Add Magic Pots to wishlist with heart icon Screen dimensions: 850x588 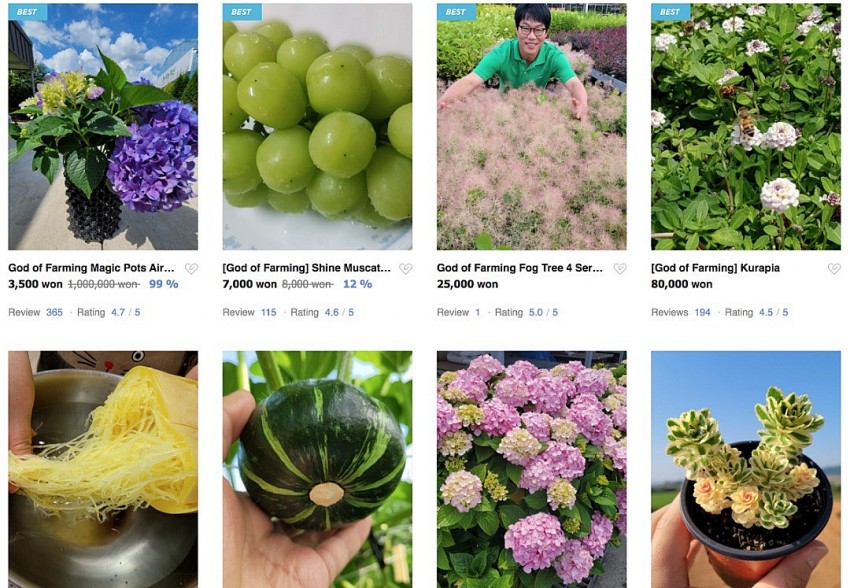tap(192, 269)
